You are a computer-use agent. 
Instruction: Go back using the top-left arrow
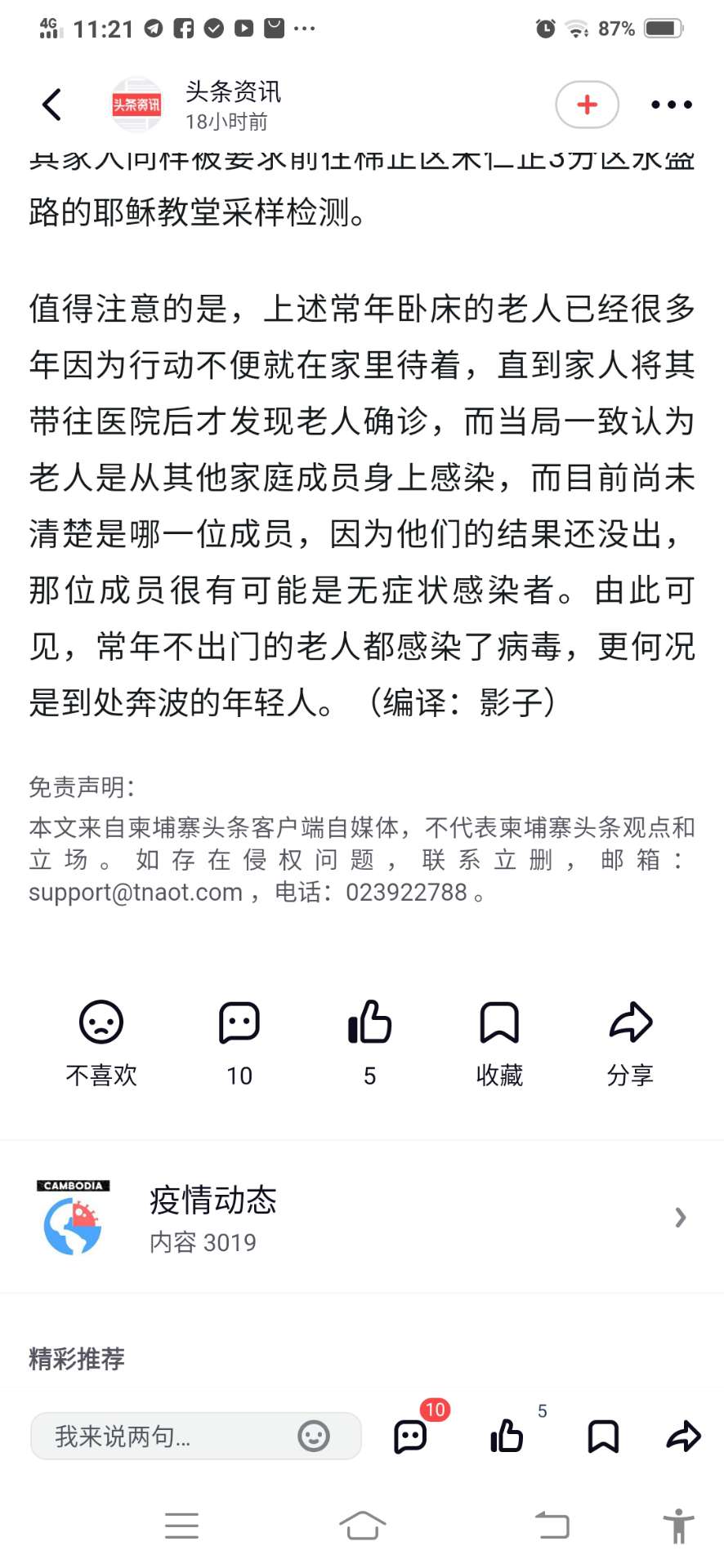(51, 105)
